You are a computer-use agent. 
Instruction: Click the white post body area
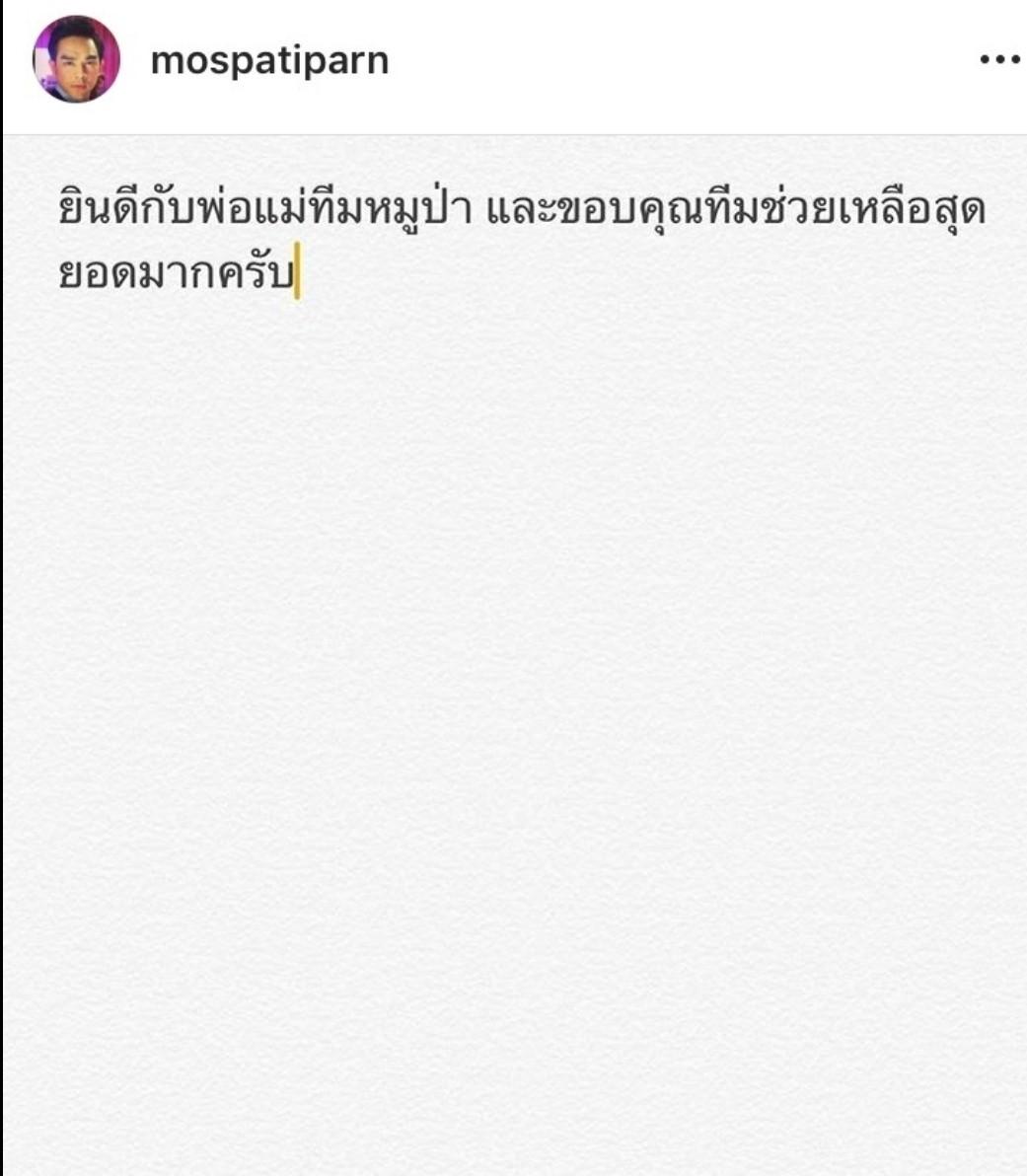[513, 691]
